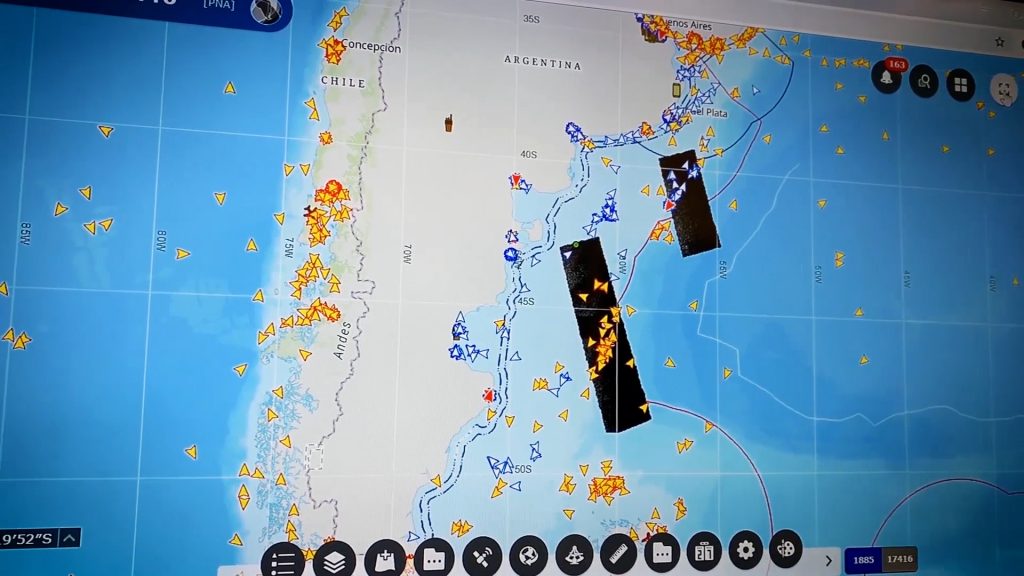
Task: Bookmark this page with the star
Action: tap(999, 42)
